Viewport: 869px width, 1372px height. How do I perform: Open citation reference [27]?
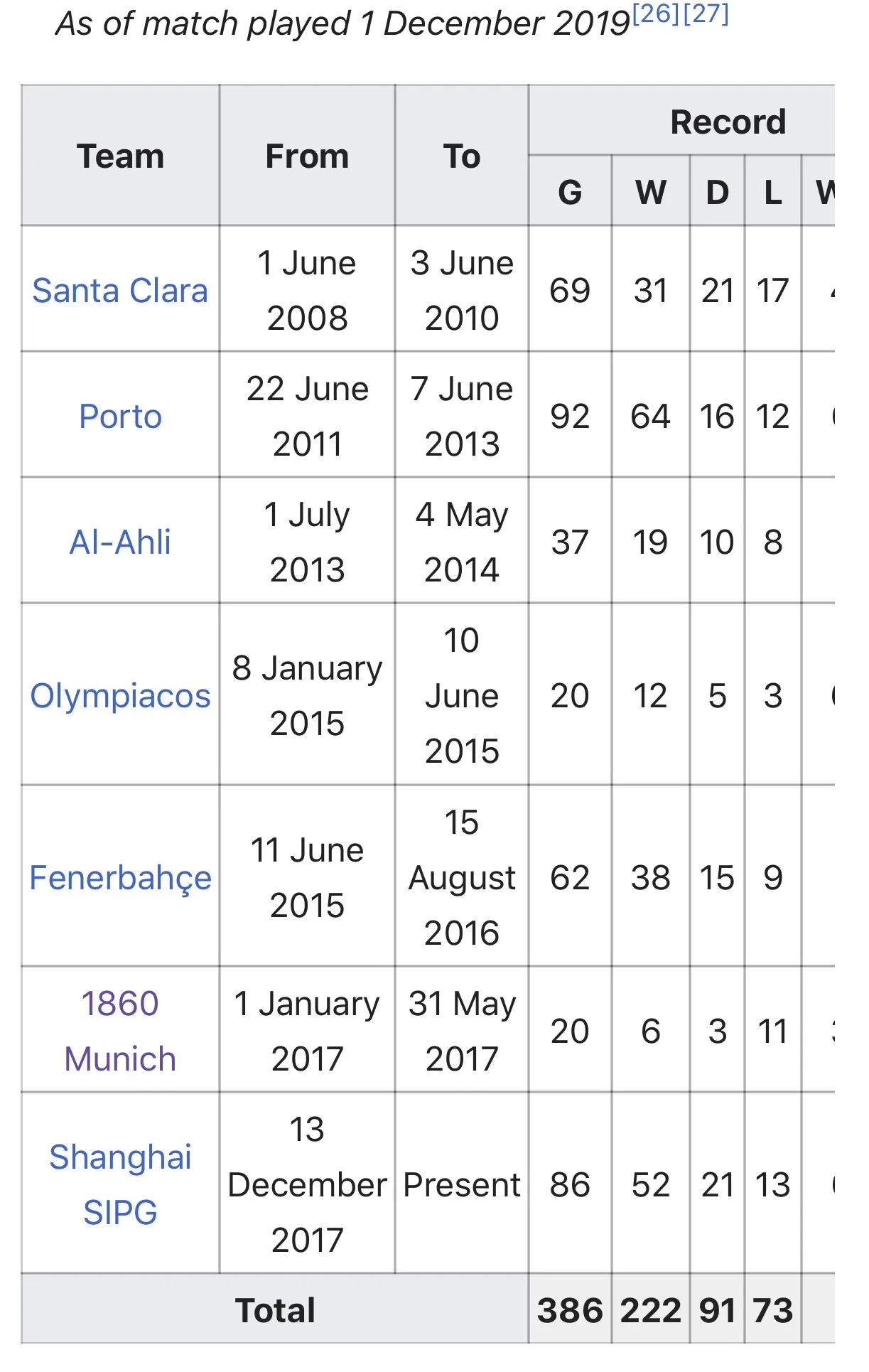click(706, 14)
